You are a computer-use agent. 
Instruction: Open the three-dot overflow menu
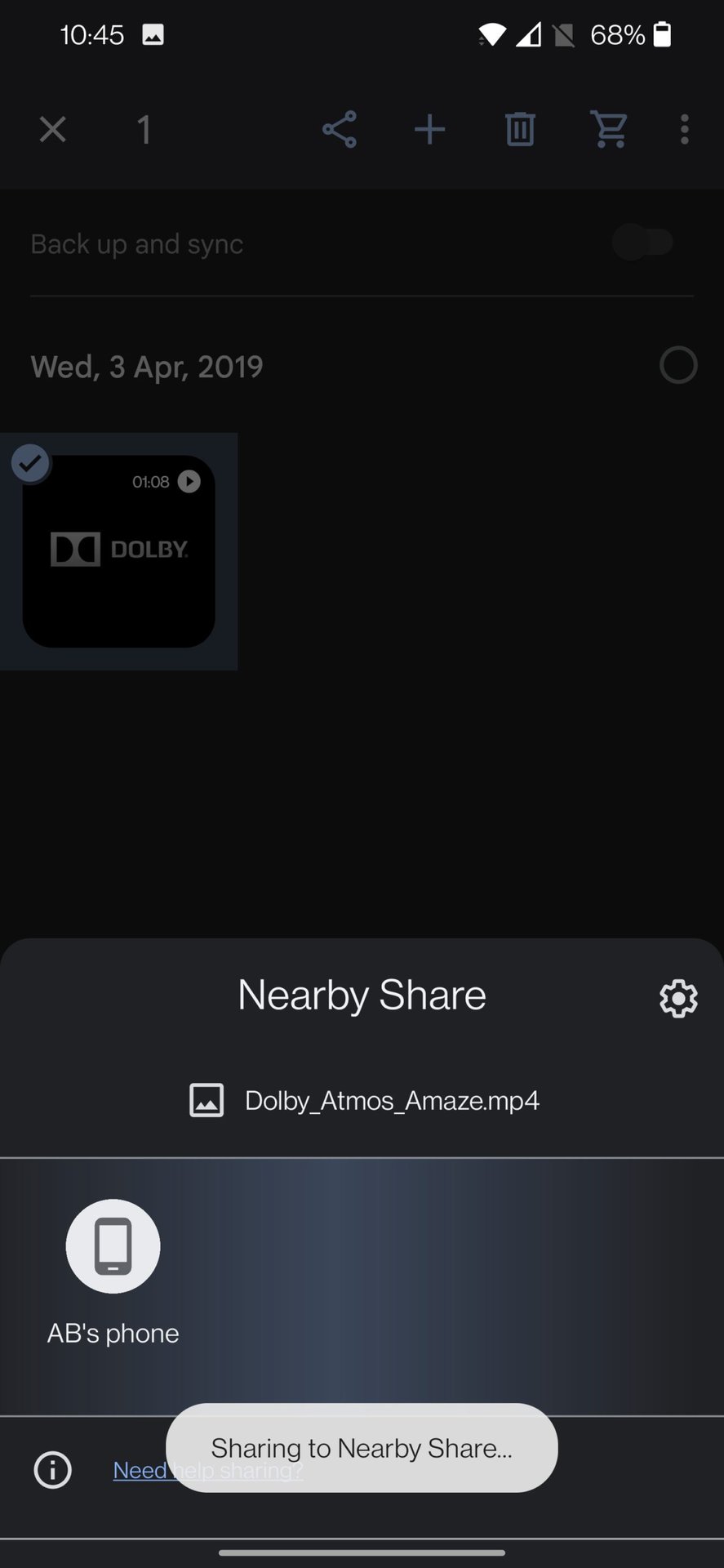(x=685, y=129)
